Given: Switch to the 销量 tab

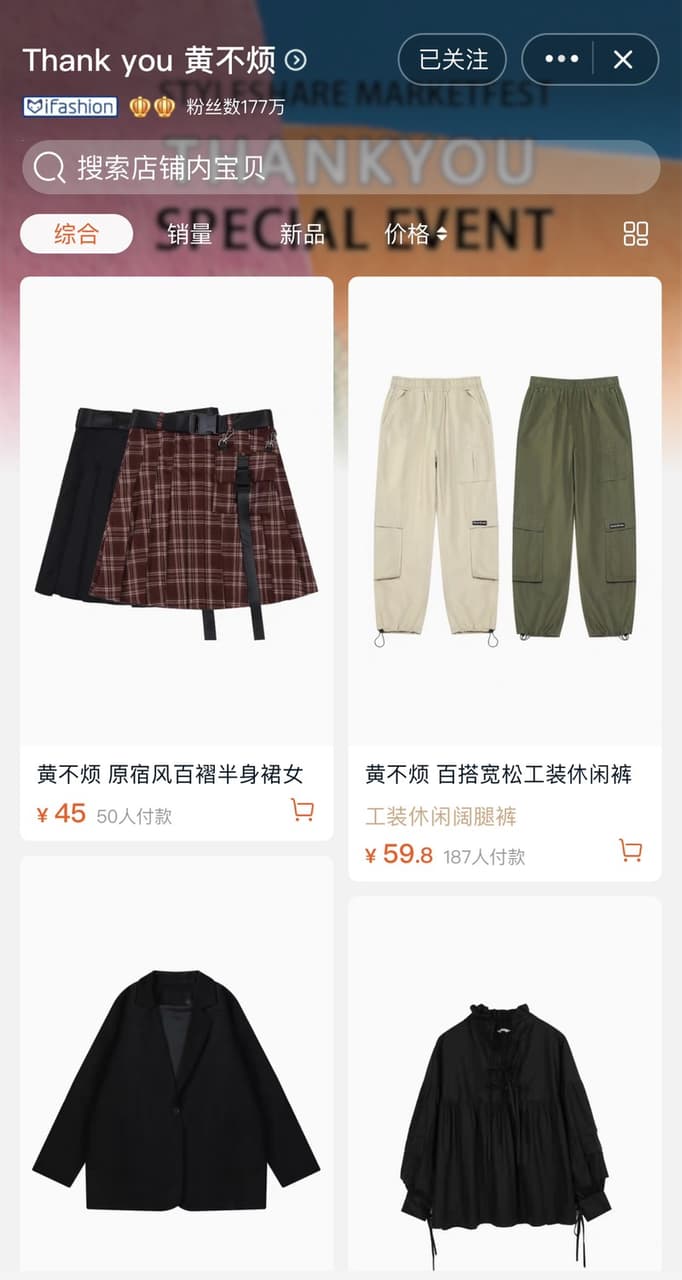Looking at the screenshot, I should point(189,234).
